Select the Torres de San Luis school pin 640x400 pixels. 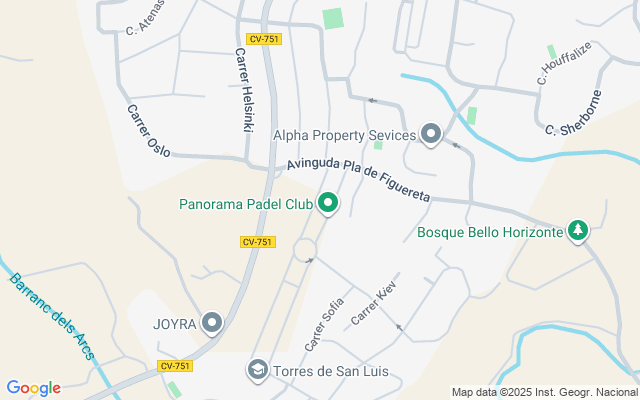tap(258, 370)
